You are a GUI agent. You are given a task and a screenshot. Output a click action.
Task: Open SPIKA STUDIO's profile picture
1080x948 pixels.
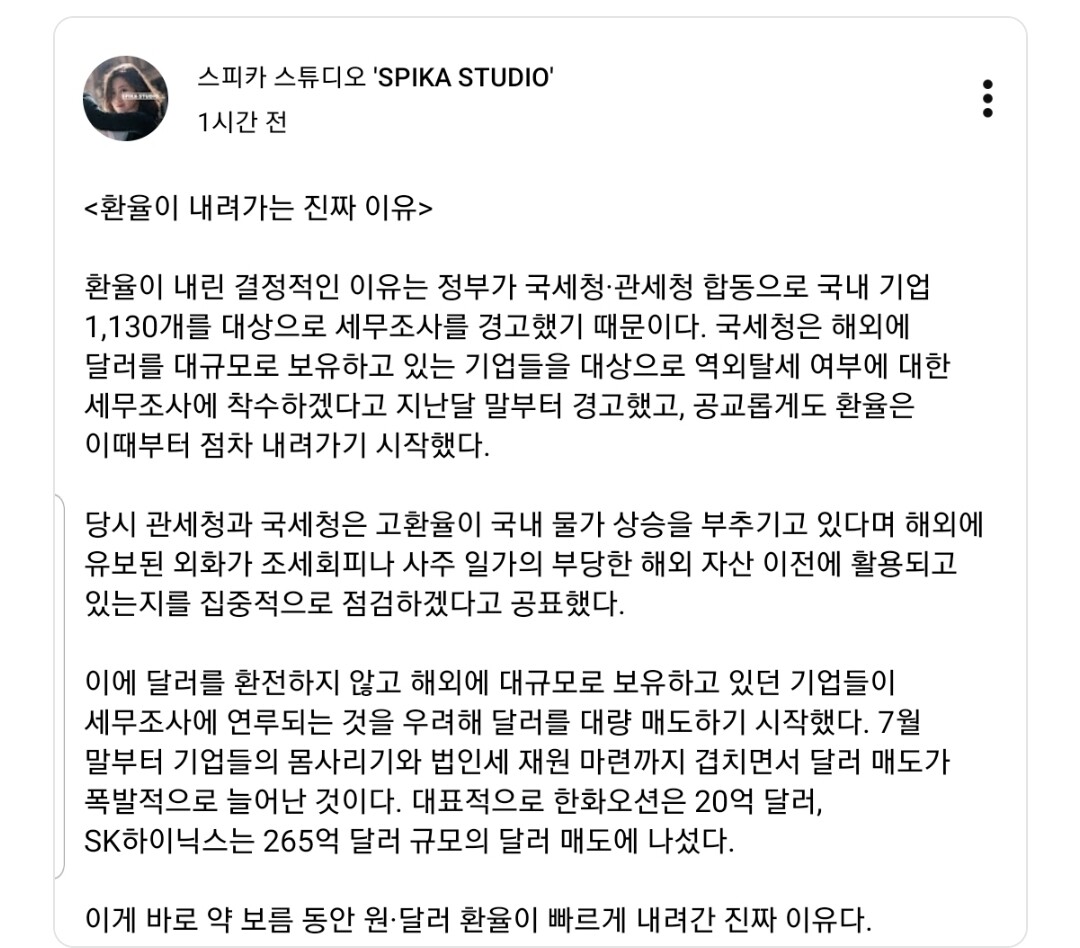pos(125,99)
